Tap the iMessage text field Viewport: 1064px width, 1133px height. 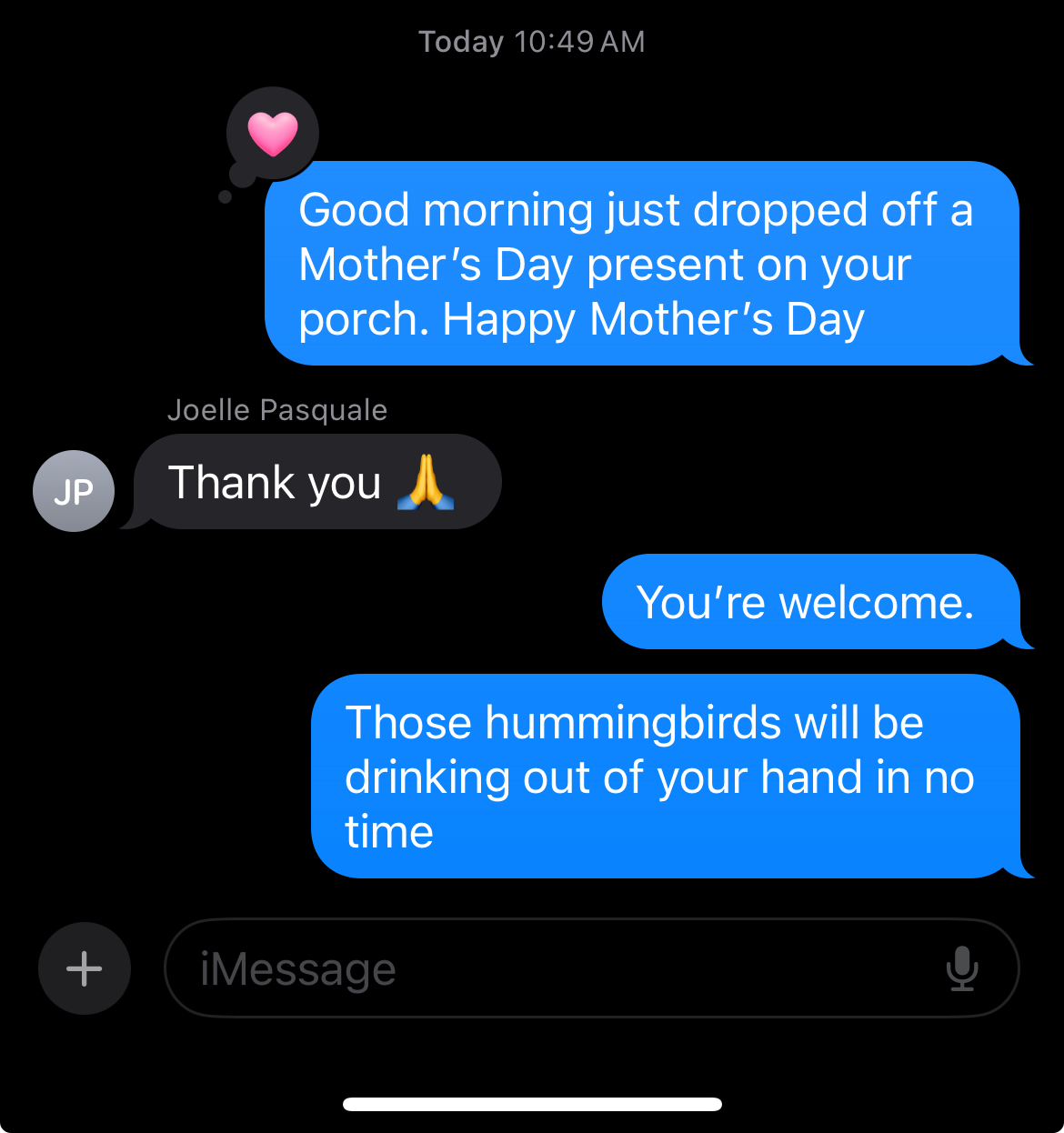[546, 968]
